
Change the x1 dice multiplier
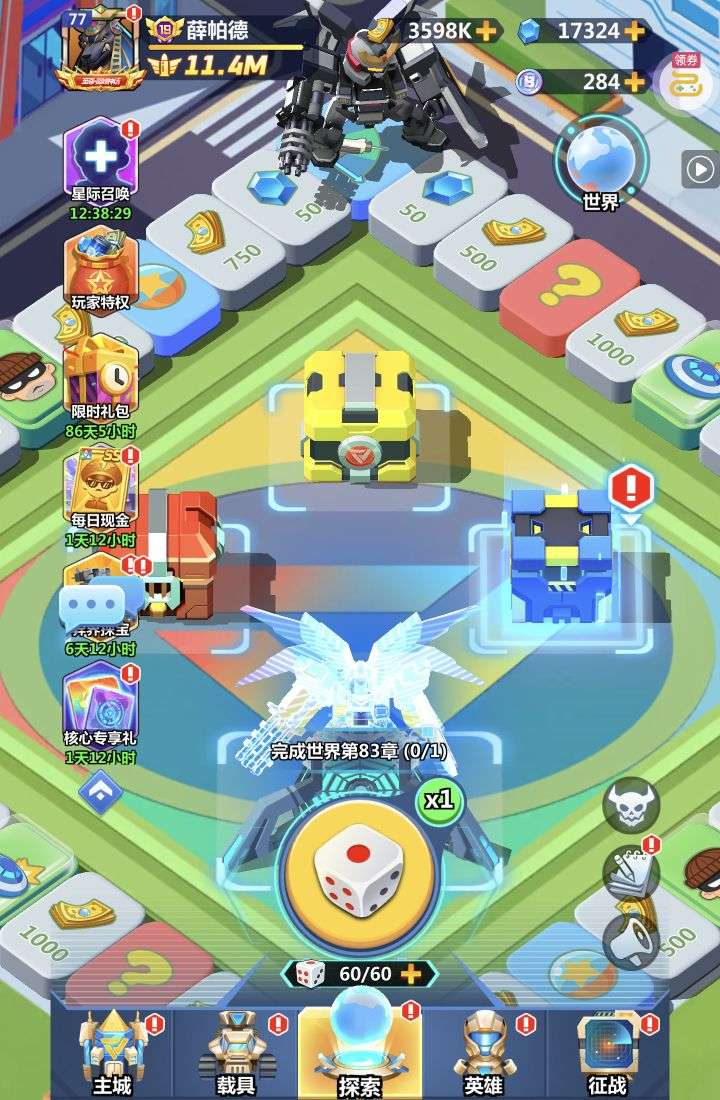coord(439,801)
